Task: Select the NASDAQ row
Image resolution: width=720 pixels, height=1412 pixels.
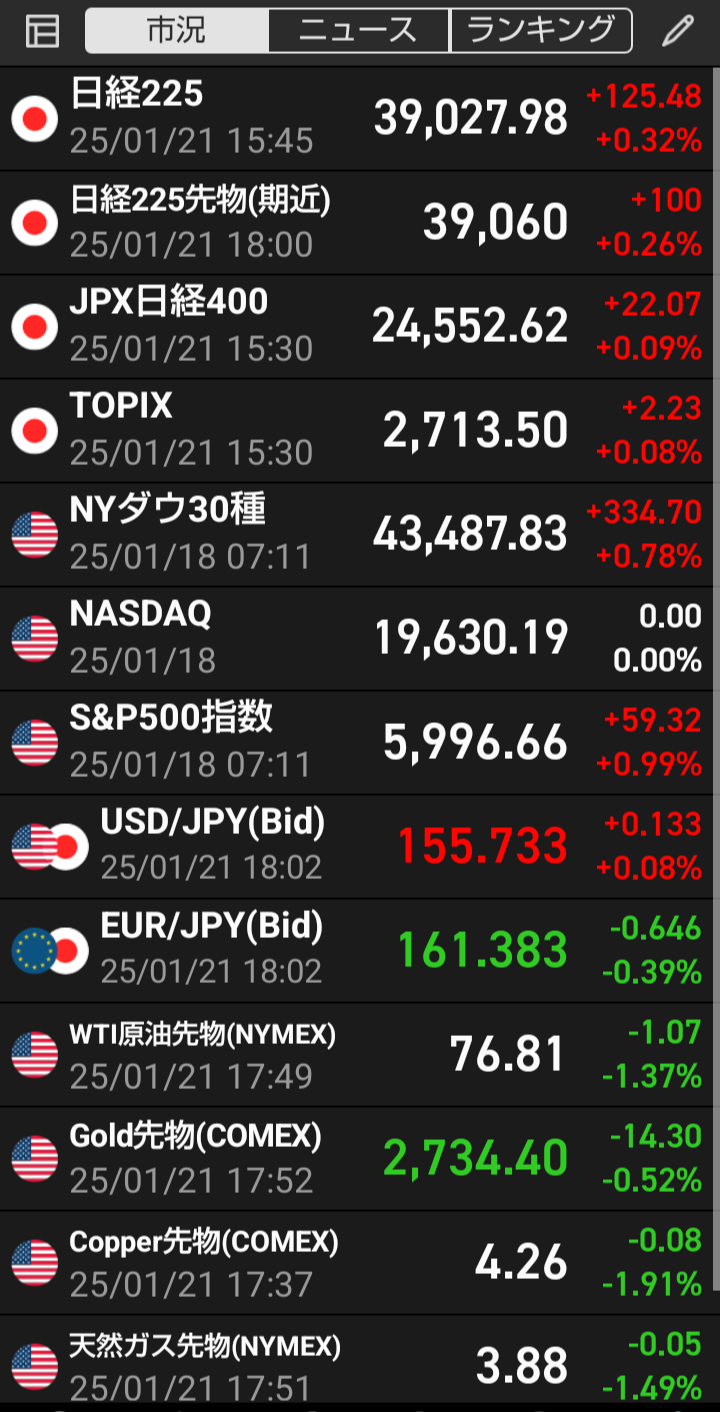Action: pos(356,639)
